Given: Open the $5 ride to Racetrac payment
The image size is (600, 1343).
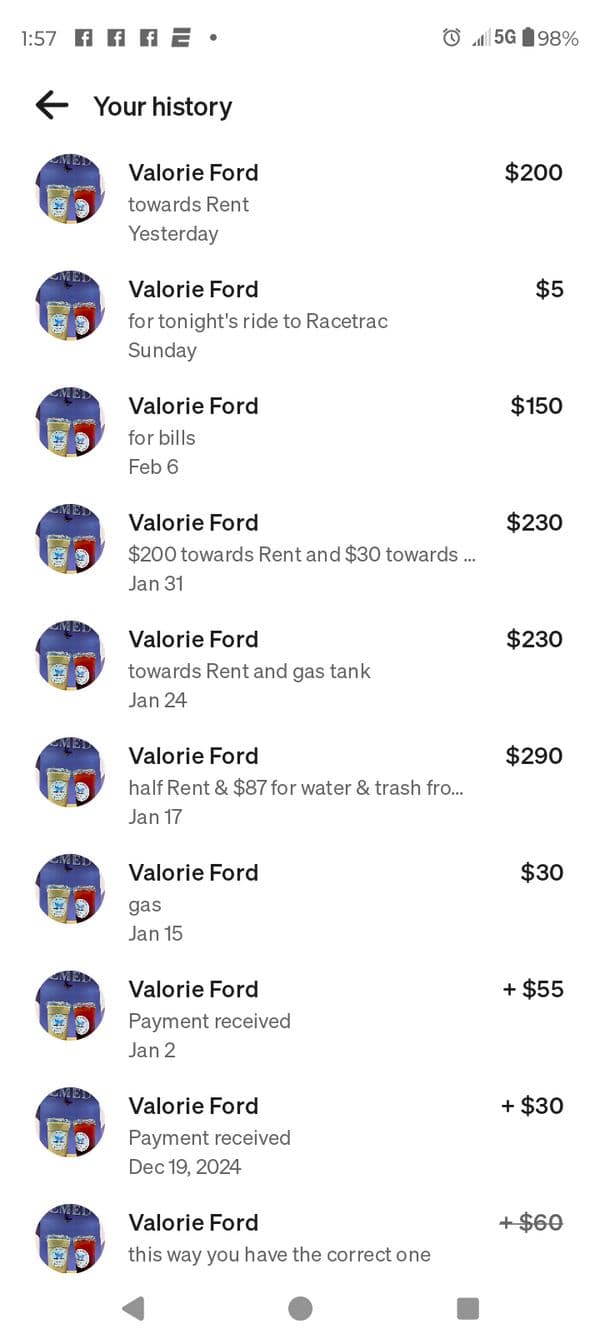Looking at the screenshot, I should tap(300, 319).
